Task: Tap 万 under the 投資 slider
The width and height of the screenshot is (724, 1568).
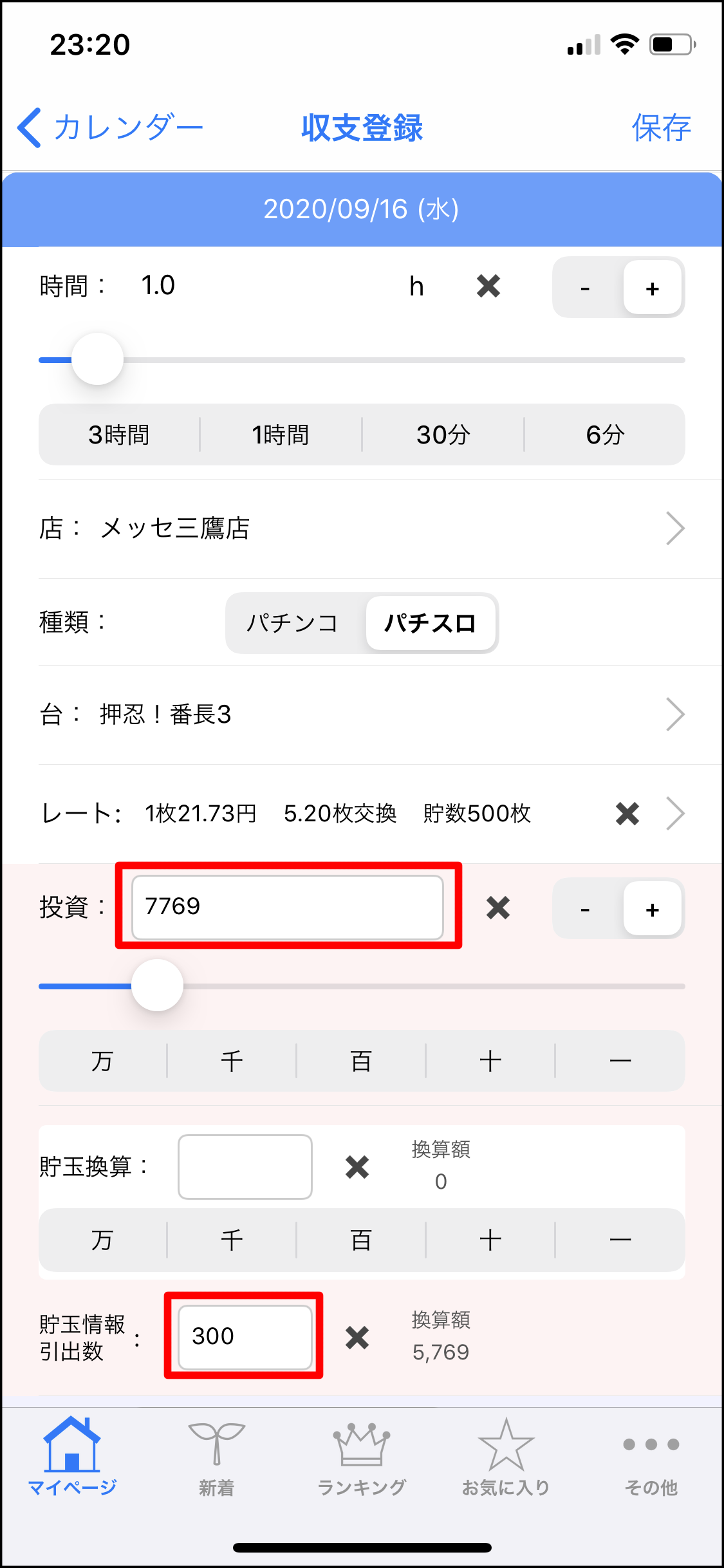Action: [x=102, y=1061]
